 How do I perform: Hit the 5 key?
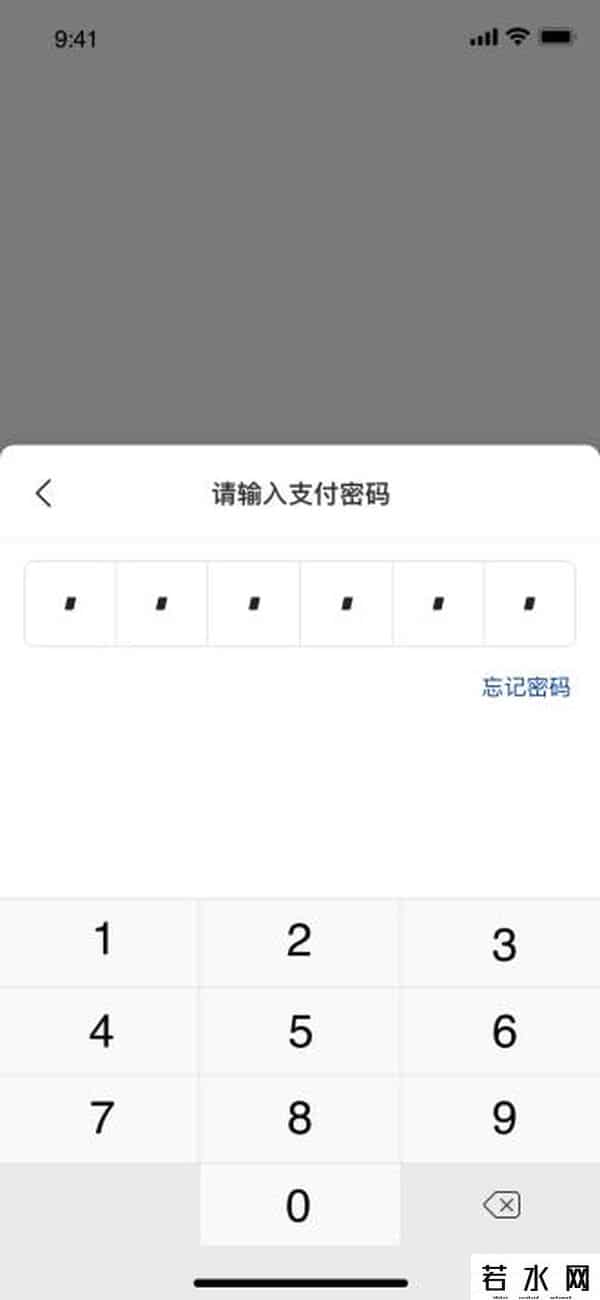[299, 1031]
